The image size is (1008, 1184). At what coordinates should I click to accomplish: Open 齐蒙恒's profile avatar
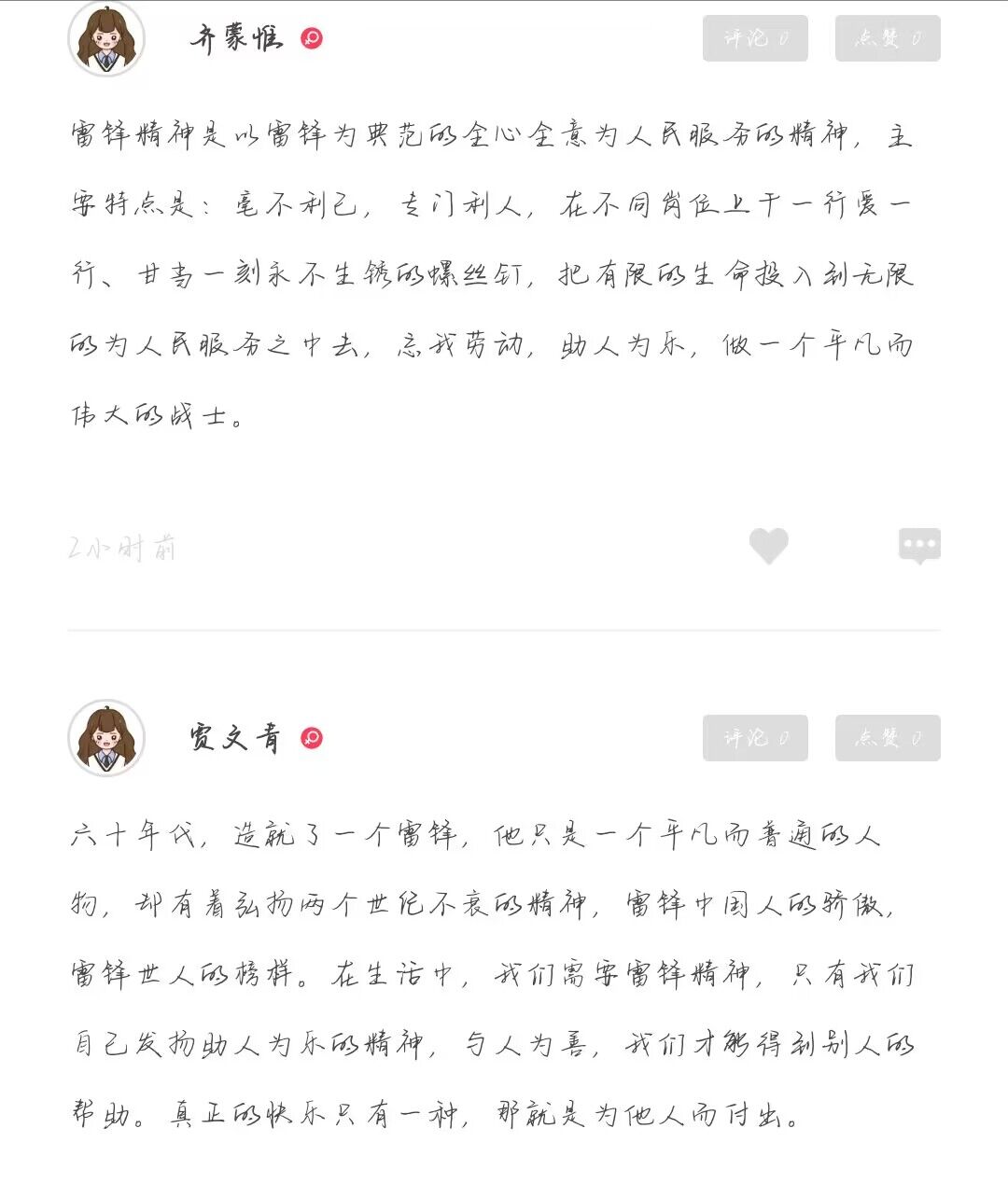coord(106,39)
